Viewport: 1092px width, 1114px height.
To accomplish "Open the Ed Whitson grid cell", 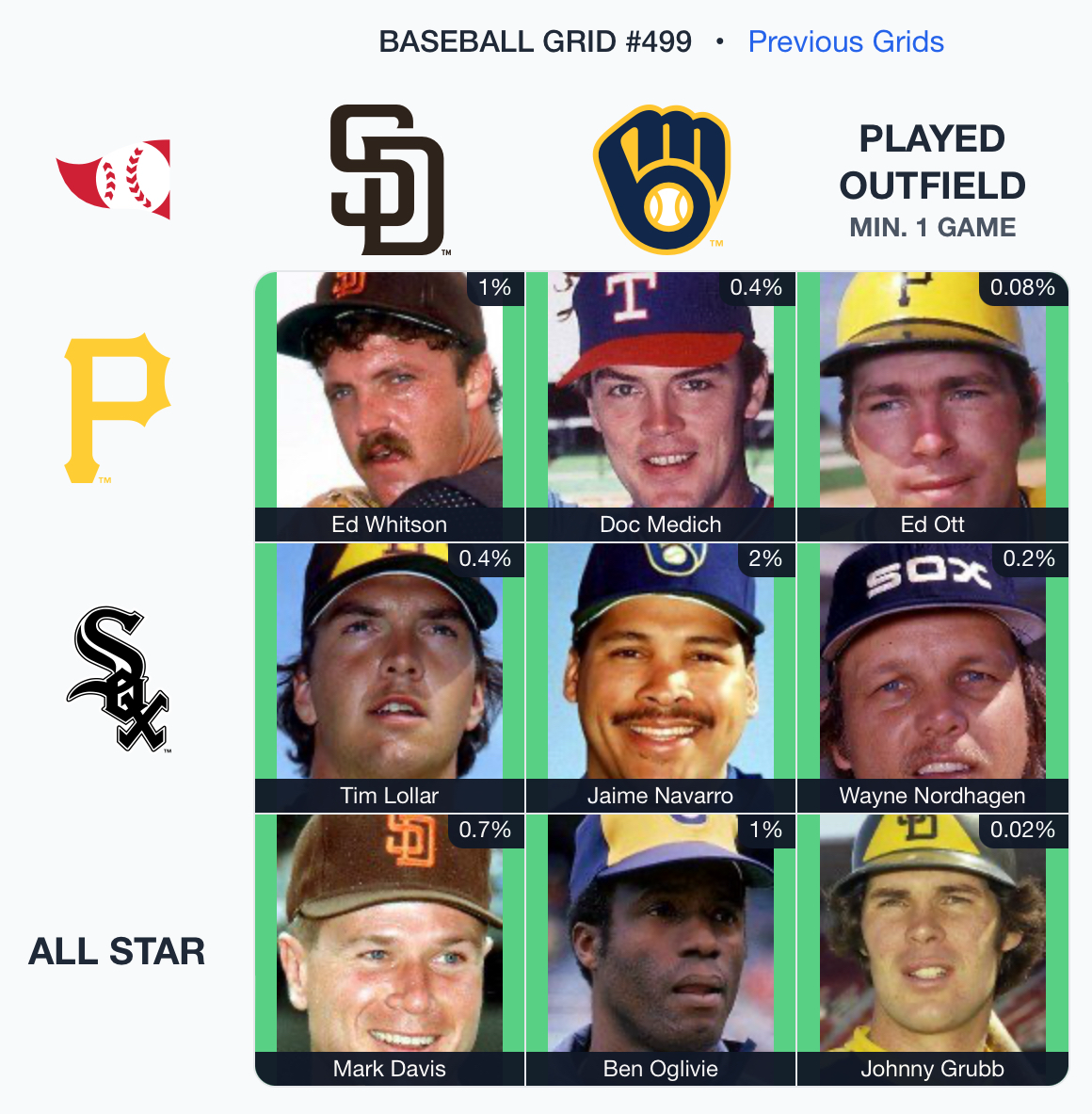I will coord(389,405).
